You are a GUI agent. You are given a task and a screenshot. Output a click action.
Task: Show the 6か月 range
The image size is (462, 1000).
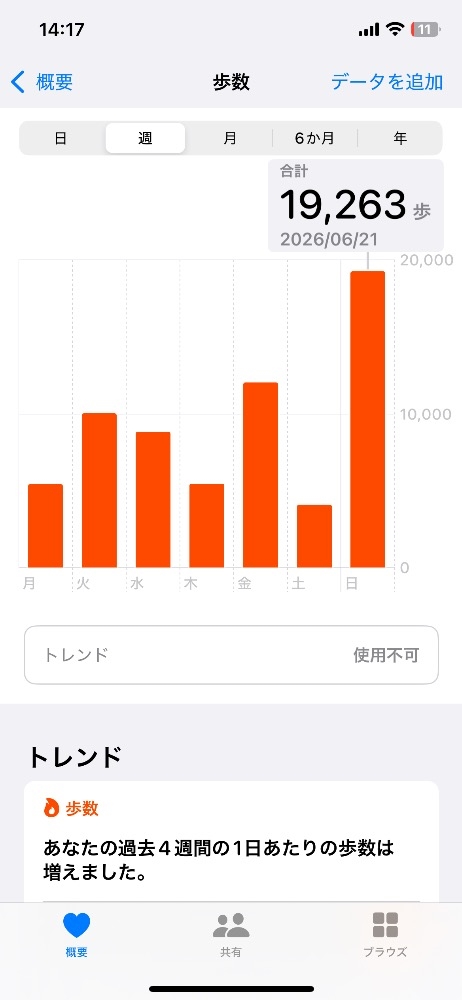pos(315,138)
